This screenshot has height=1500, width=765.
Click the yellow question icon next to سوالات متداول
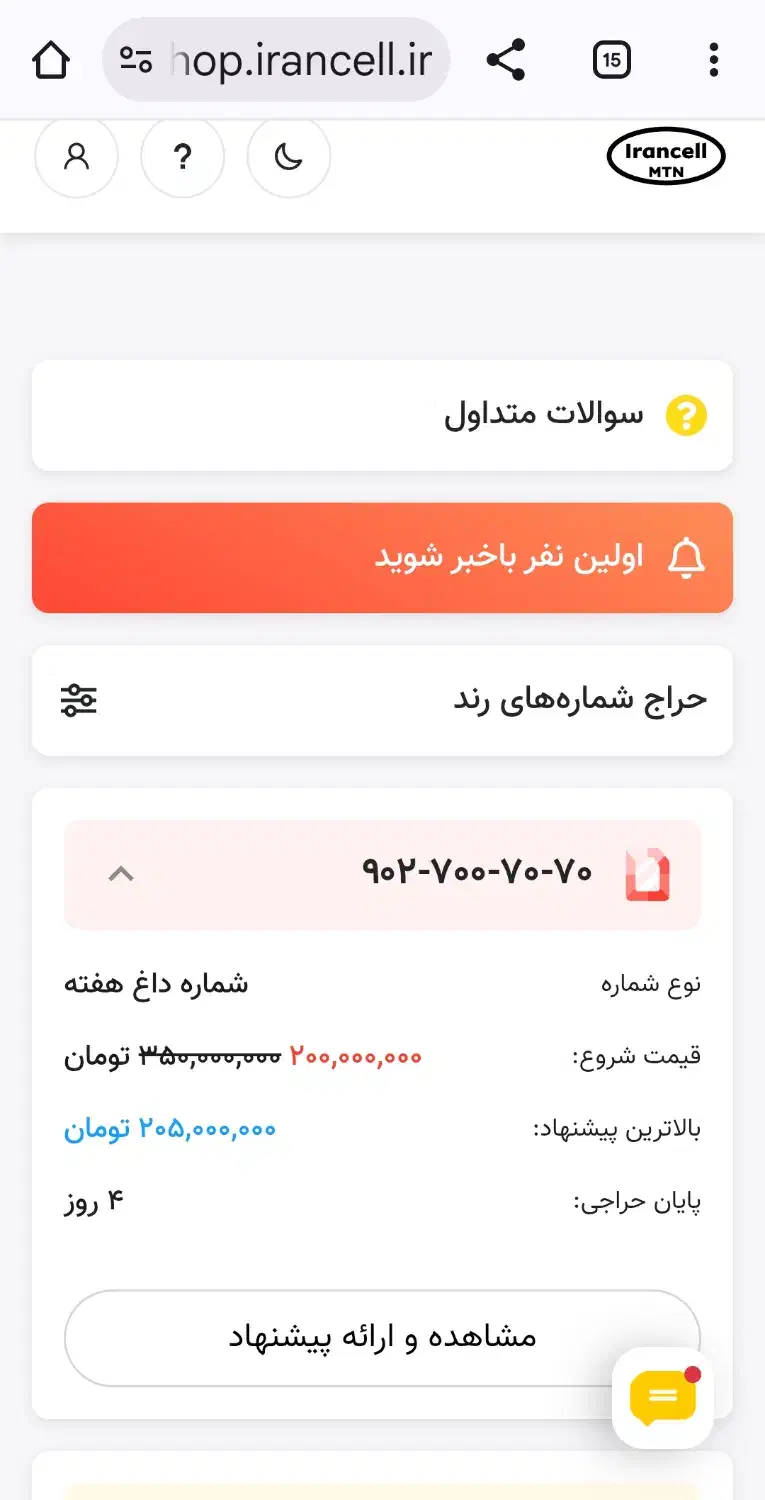tap(686, 414)
